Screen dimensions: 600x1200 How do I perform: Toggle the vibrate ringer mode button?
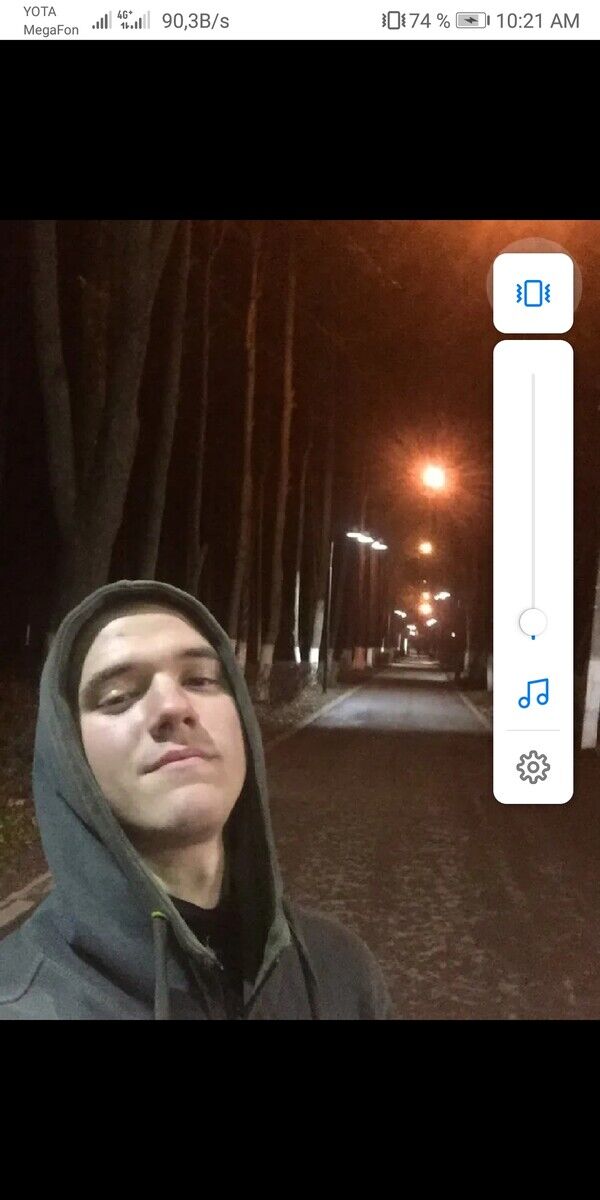[x=533, y=293]
